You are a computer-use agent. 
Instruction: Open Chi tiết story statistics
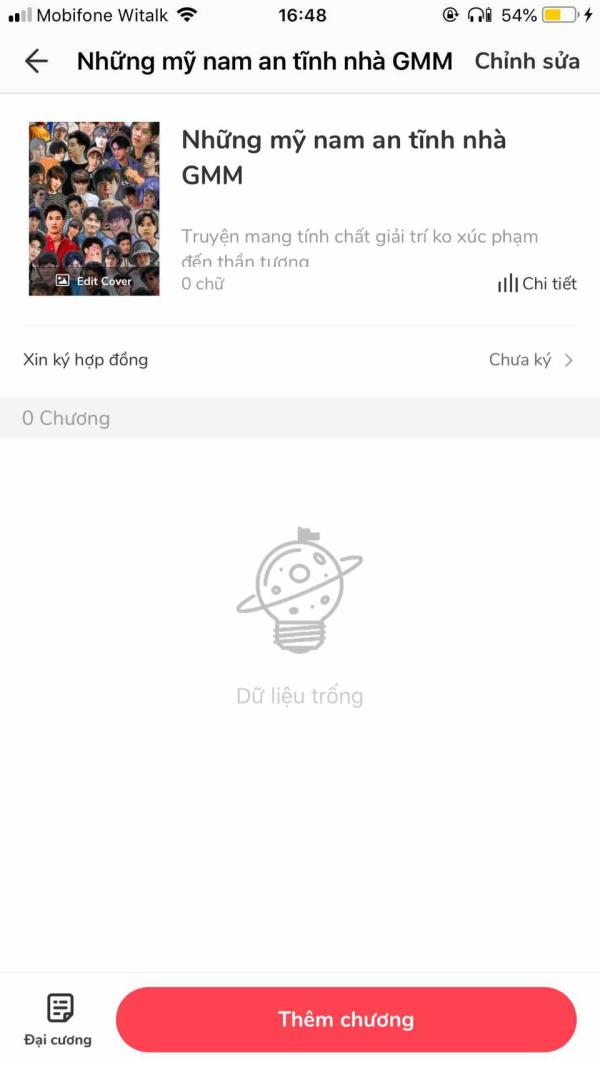click(x=537, y=284)
